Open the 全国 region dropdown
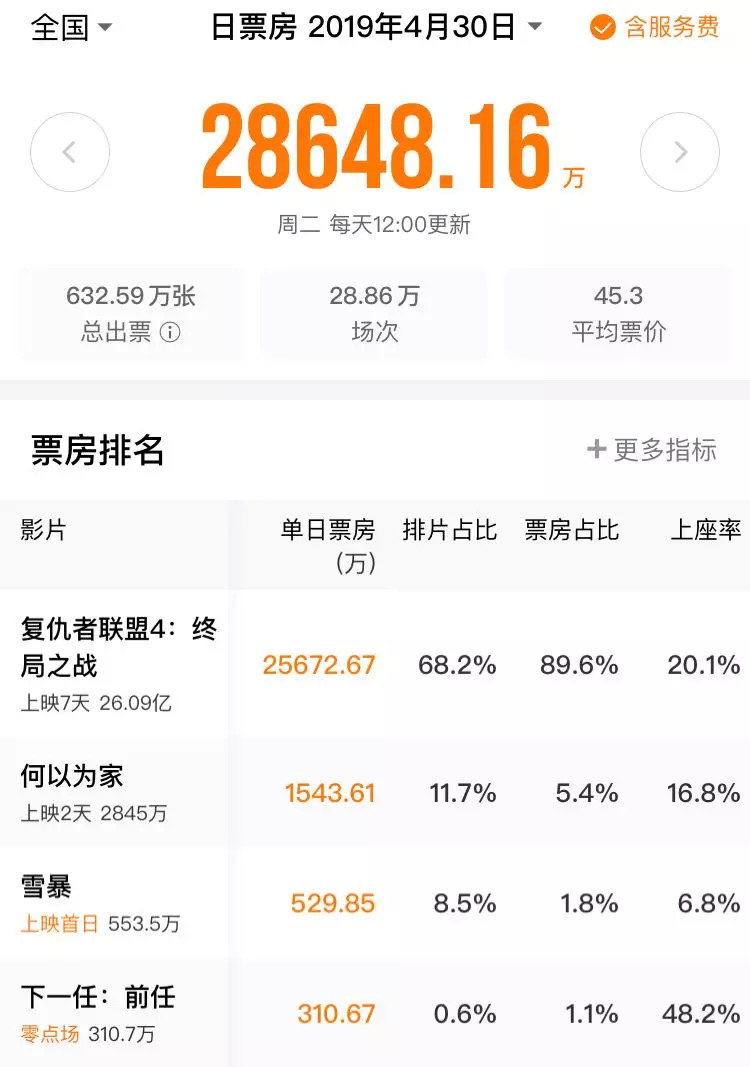This screenshot has height=1067, width=750. [x=71, y=27]
